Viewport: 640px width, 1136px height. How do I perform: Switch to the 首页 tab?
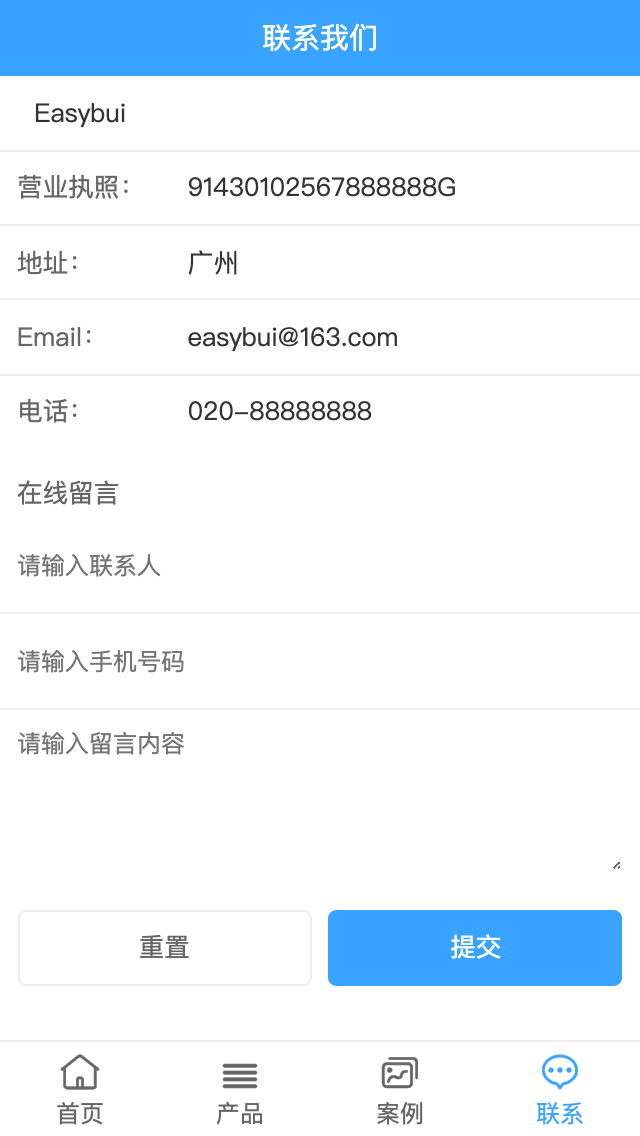point(80,1089)
